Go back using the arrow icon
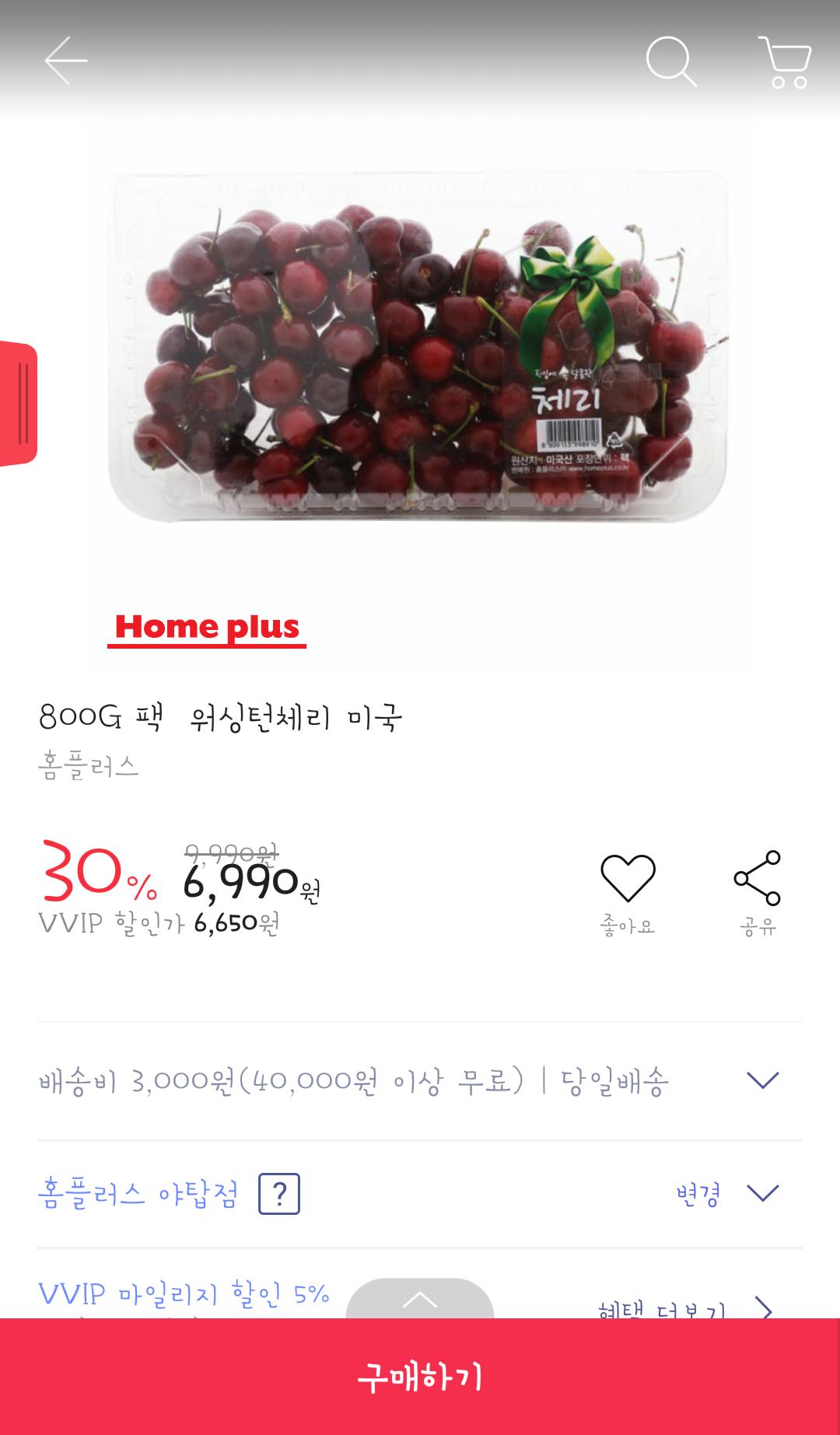This screenshot has height=1435, width=840. click(x=66, y=61)
